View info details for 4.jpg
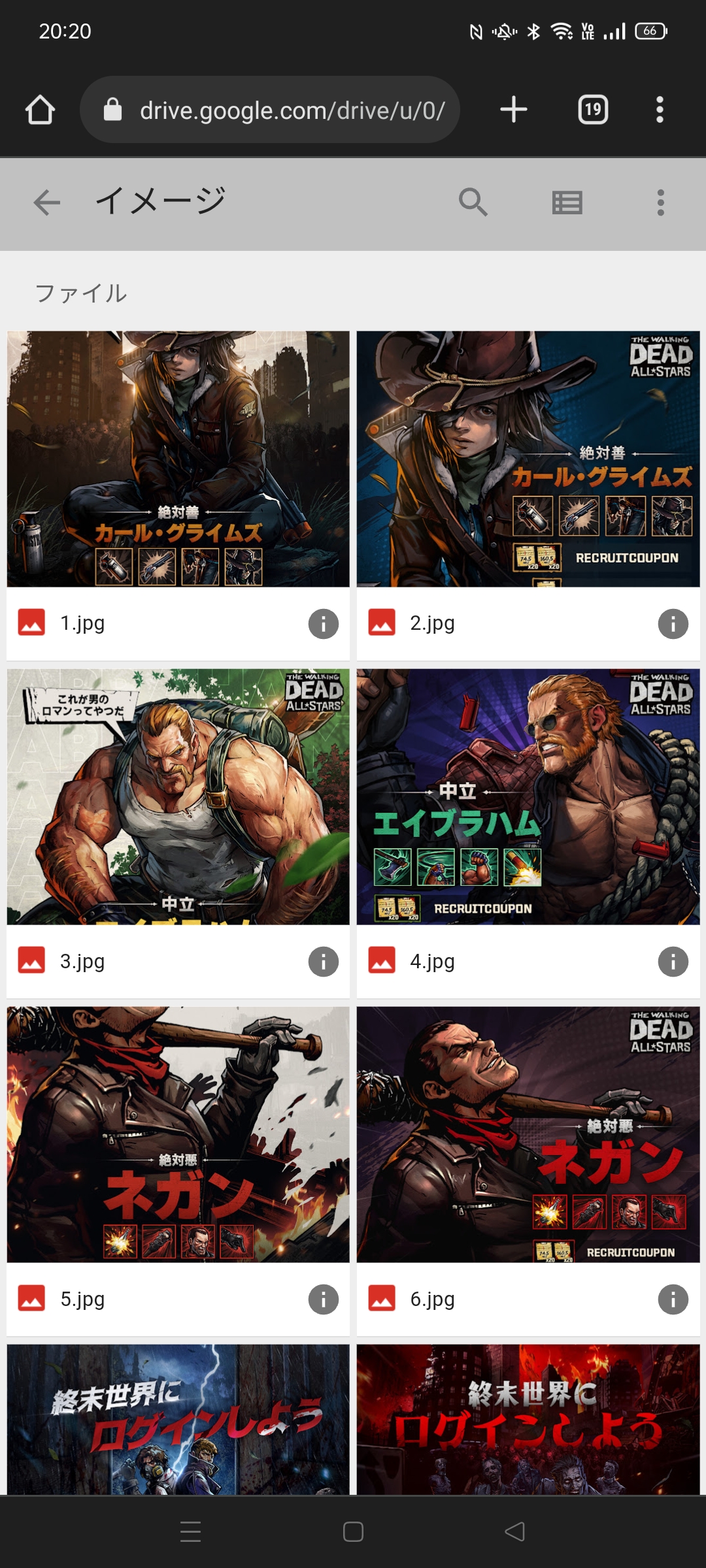The width and height of the screenshot is (706, 1568). pyautogui.click(x=673, y=962)
